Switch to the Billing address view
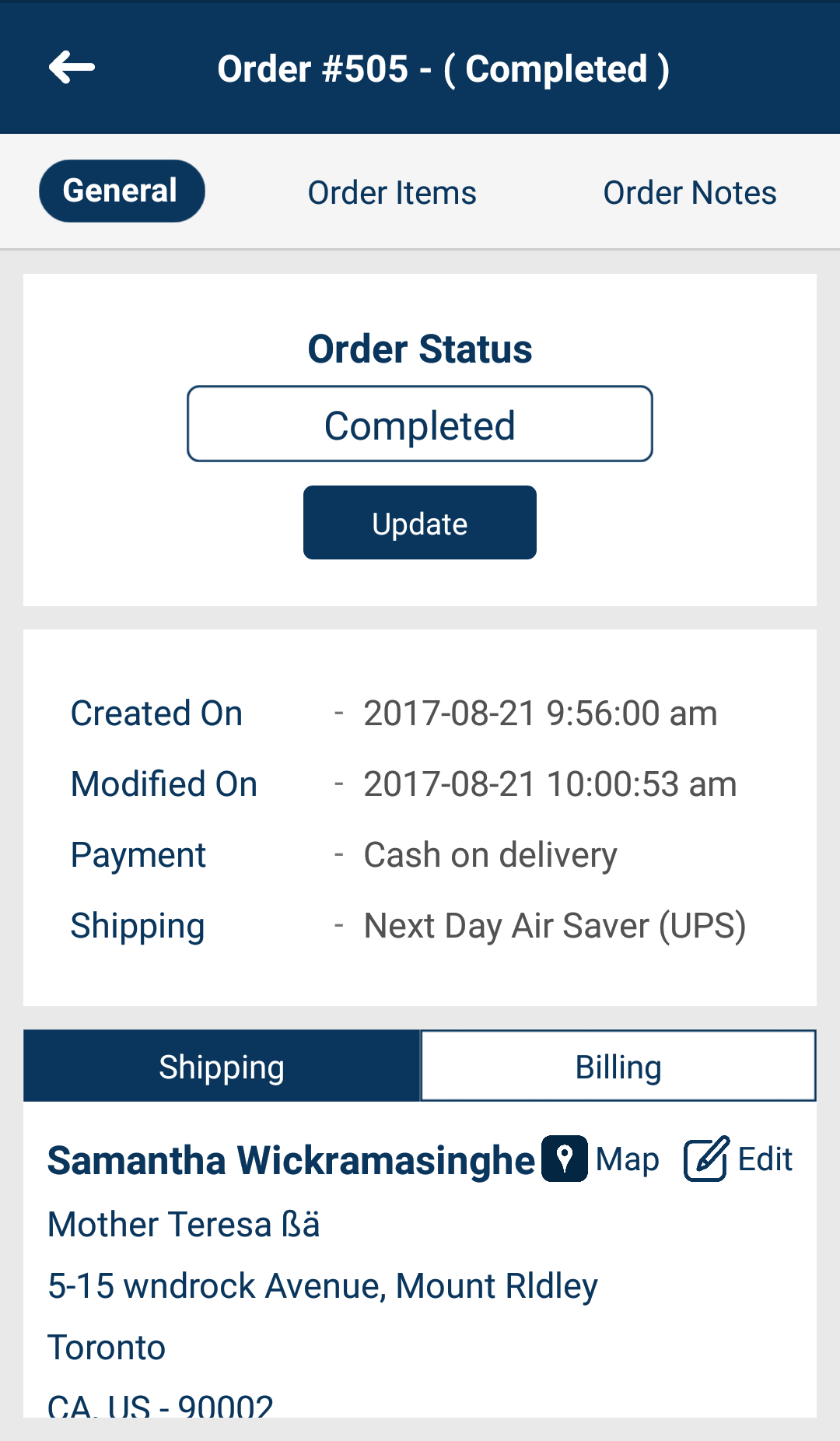840x1441 pixels. coord(618,1066)
